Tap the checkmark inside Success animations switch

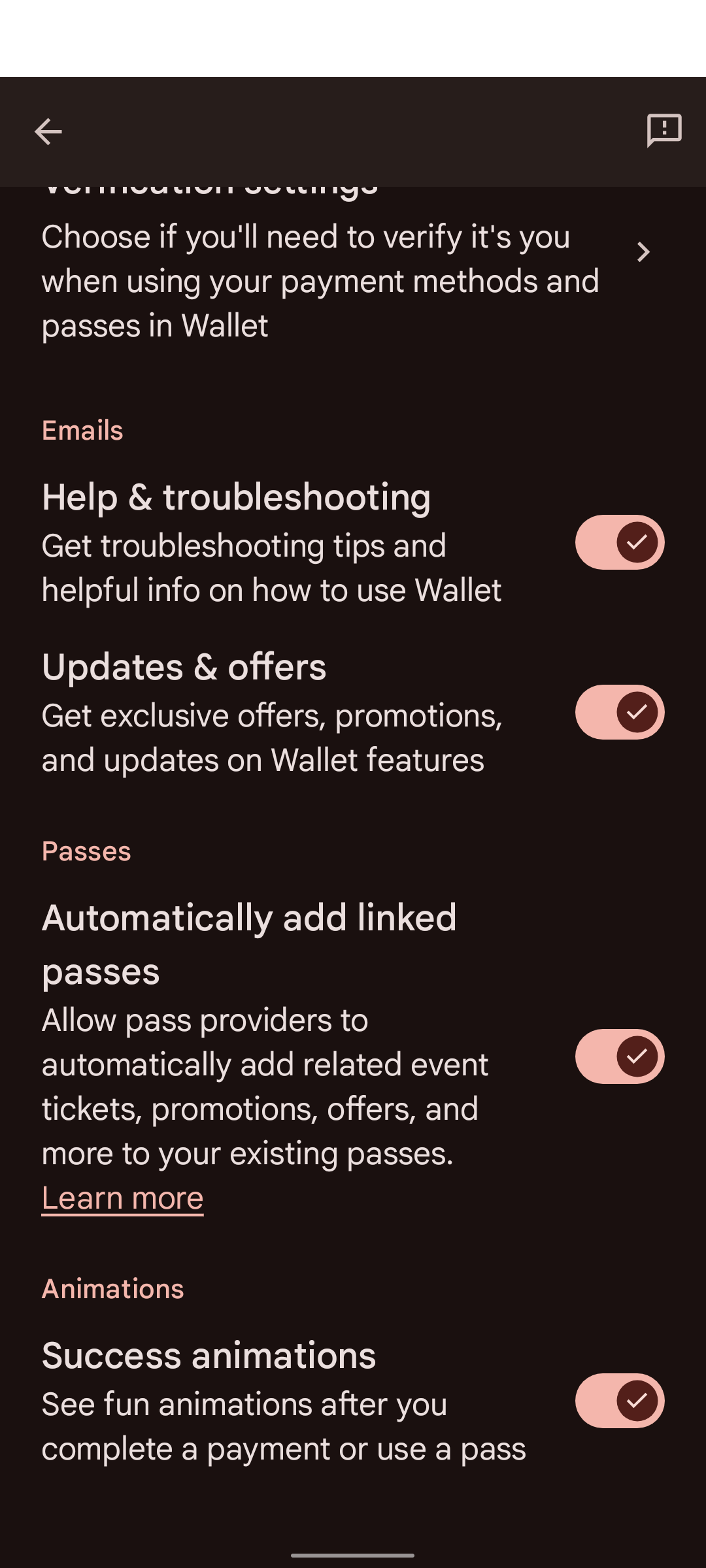coord(637,1401)
